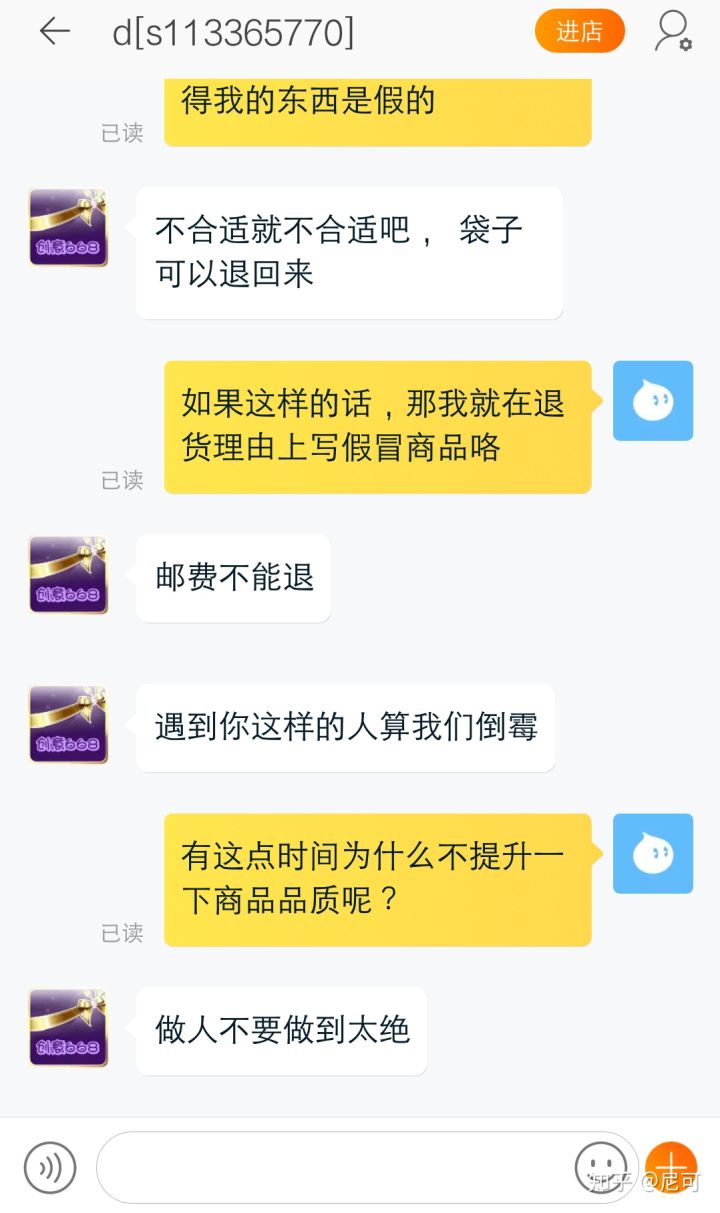Tap my avatar beside 有这点时间 message
720x1213 pixels.
click(652, 853)
